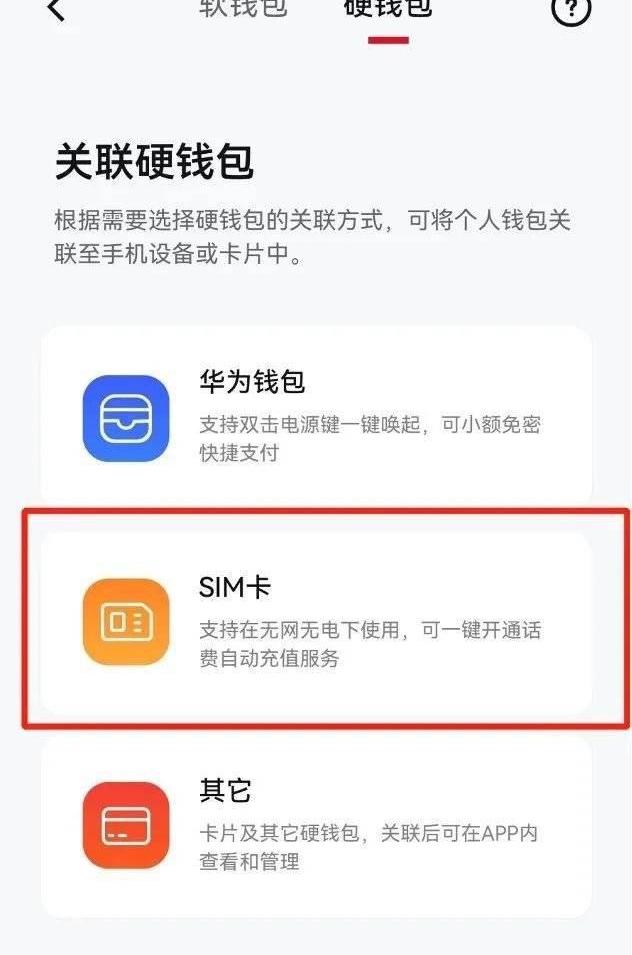632x955 pixels.
Task: Switch to the 软钱包 tab
Action: point(243,8)
